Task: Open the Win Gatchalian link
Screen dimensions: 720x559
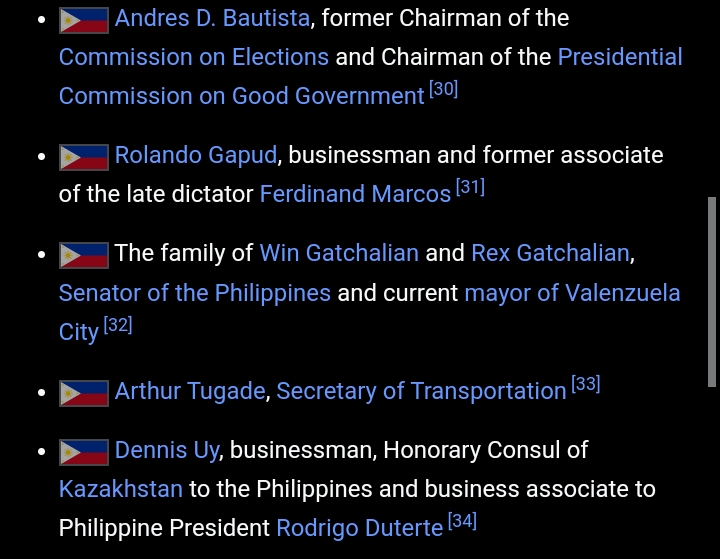Action: point(339,253)
